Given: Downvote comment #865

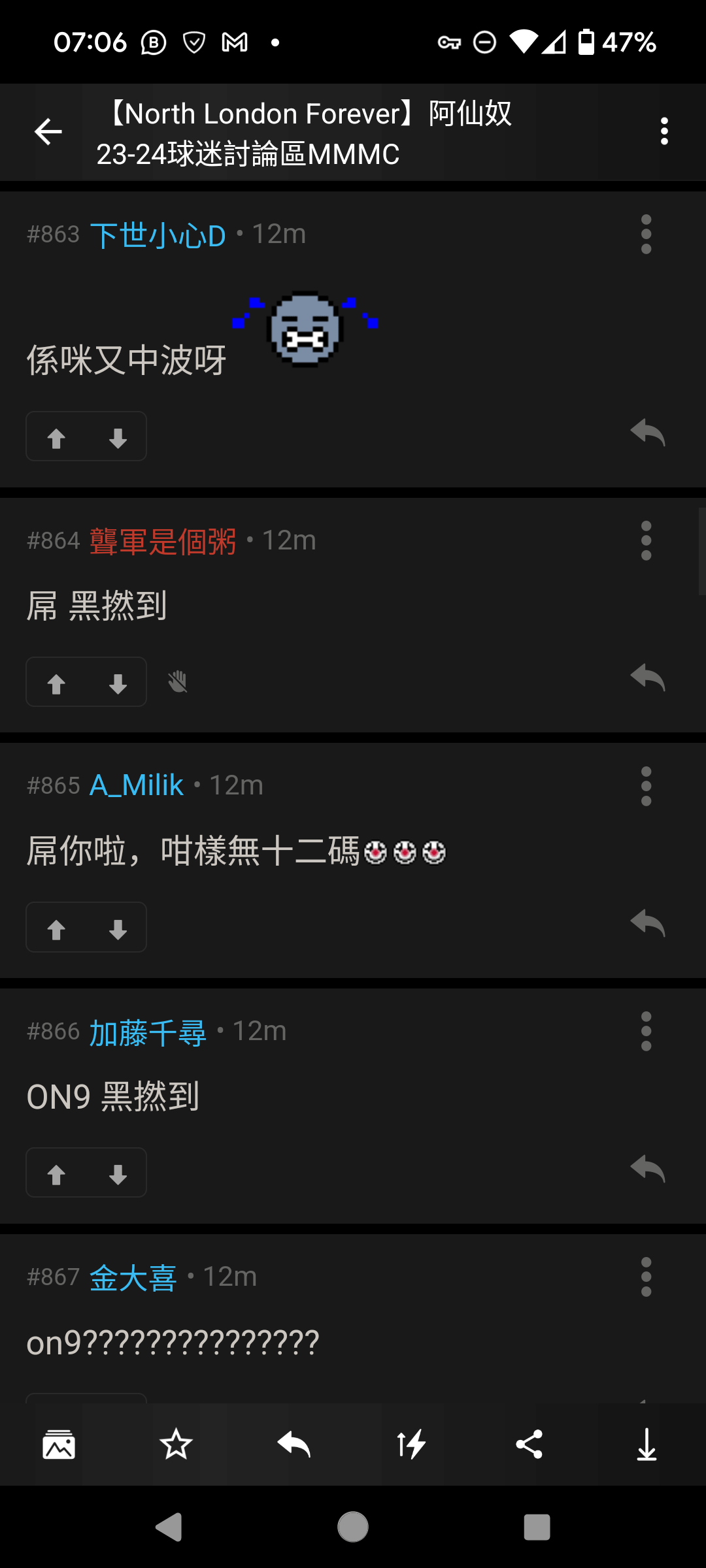Looking at the screenshot, I should 118,928.
